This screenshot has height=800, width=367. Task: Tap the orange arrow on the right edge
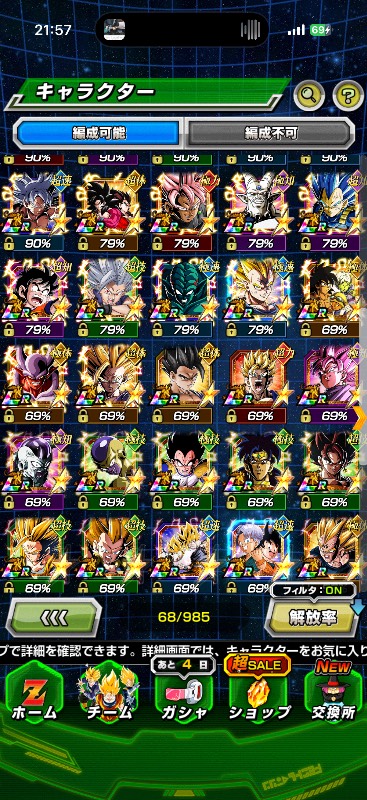(x=362, y=417)
